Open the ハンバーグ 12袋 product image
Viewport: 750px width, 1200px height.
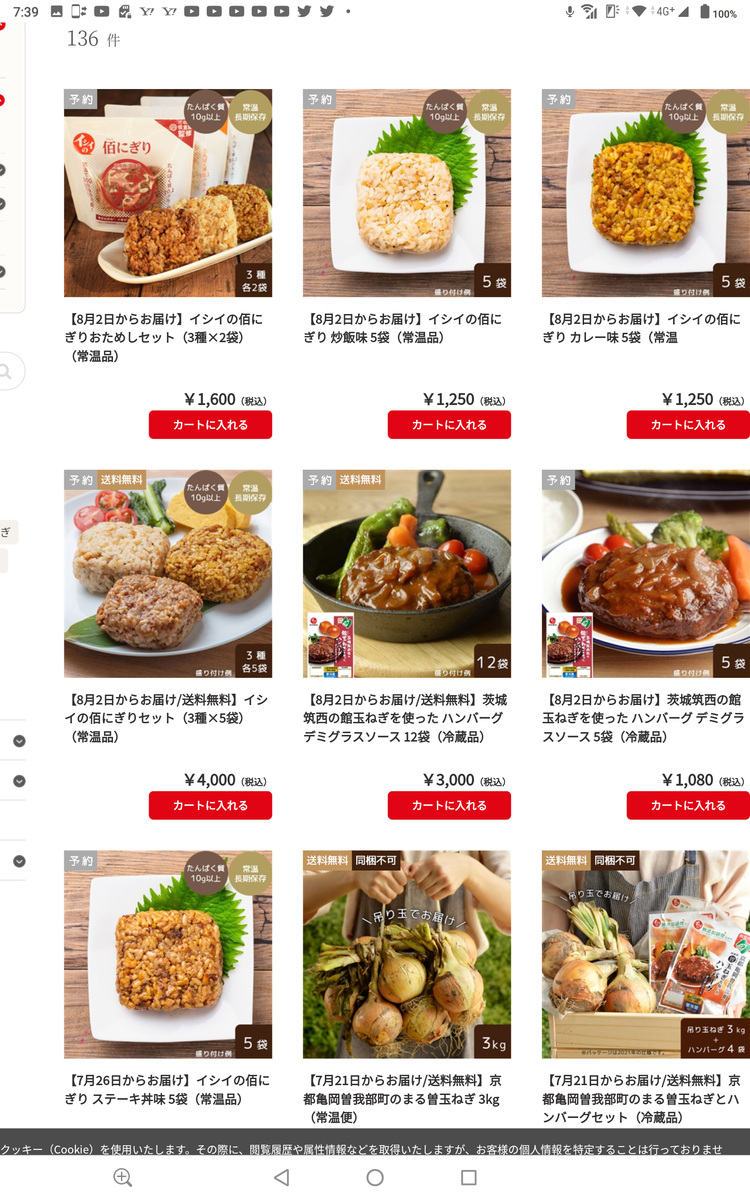407,574
